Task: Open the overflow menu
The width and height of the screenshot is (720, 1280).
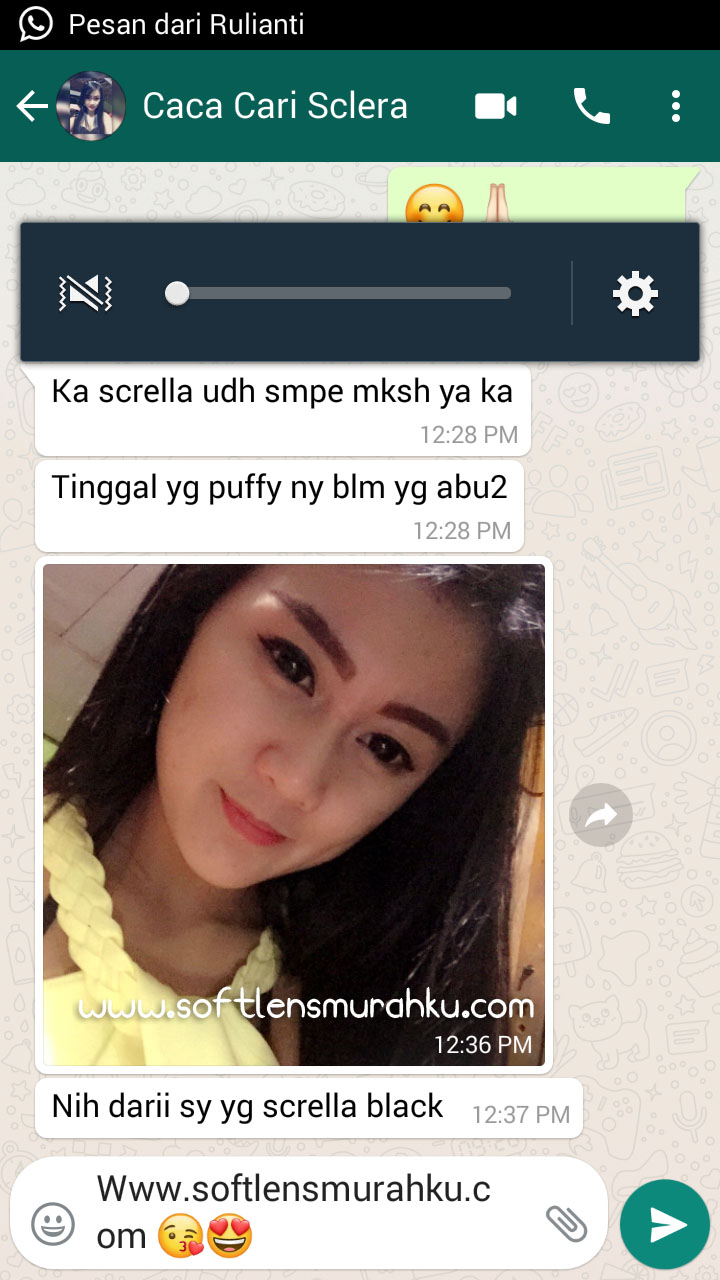Action: [676, 106]
